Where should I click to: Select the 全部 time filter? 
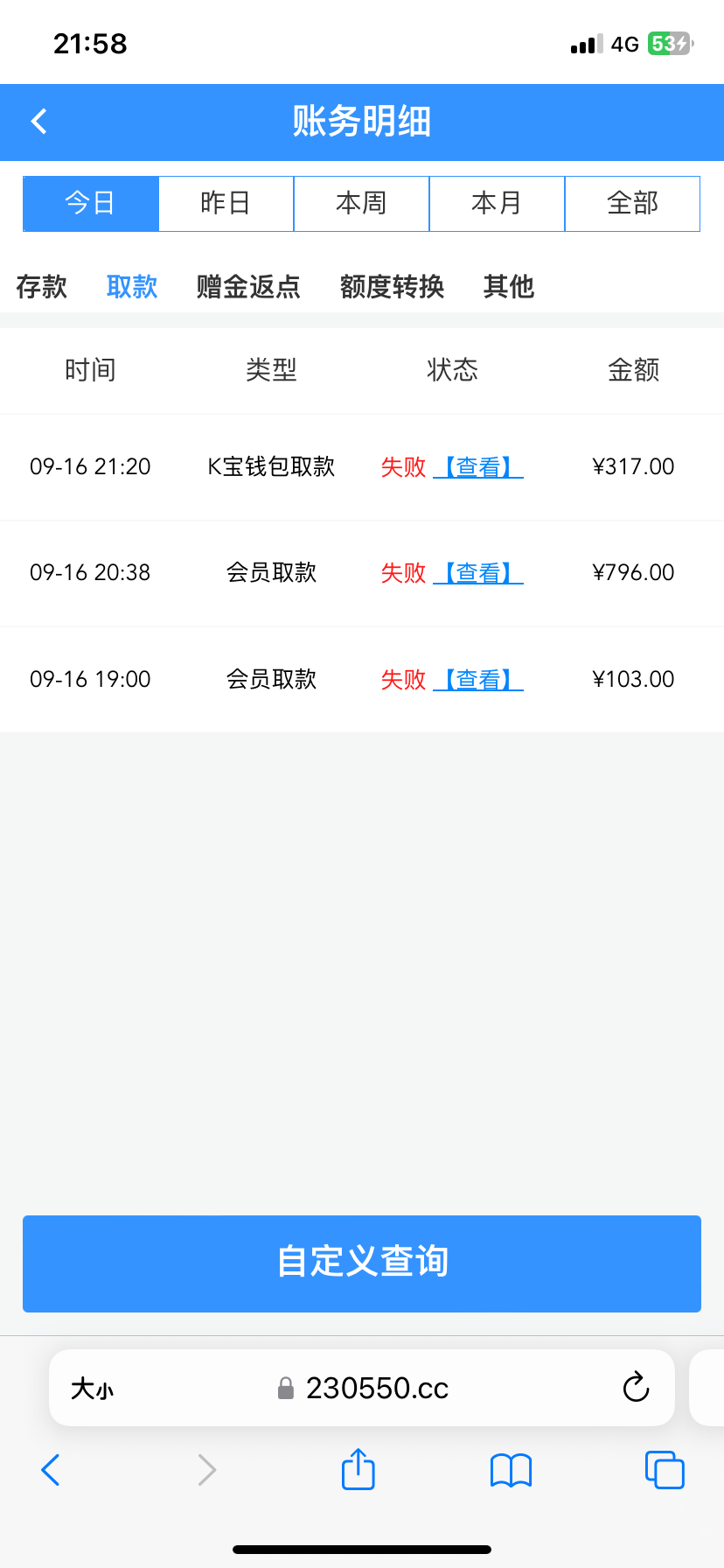pyautogui.click(x=632, y=203)
